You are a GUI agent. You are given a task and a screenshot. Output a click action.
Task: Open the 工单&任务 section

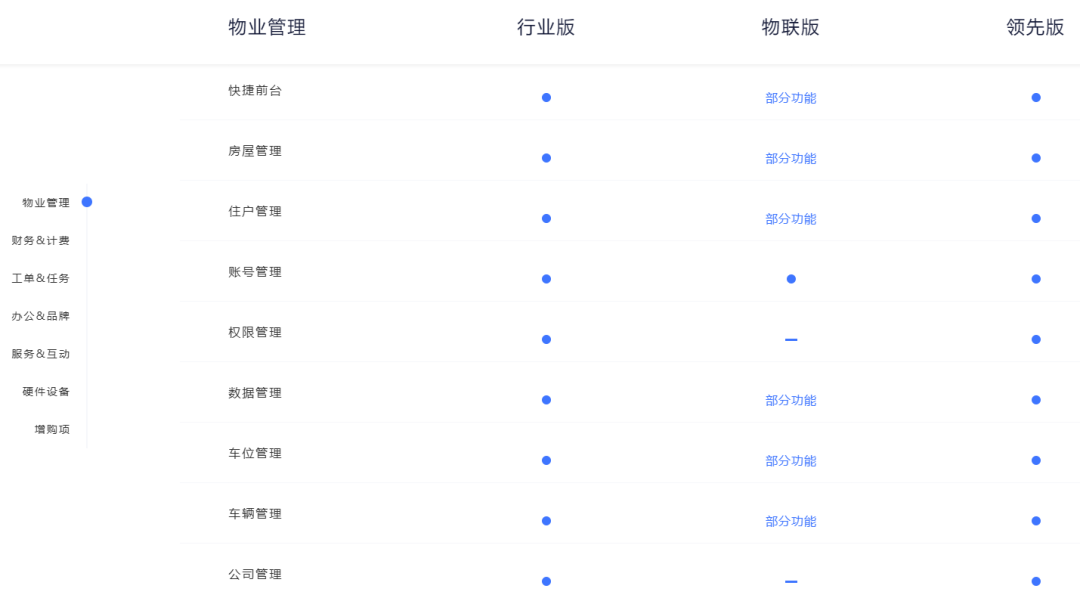coord(41,278)
